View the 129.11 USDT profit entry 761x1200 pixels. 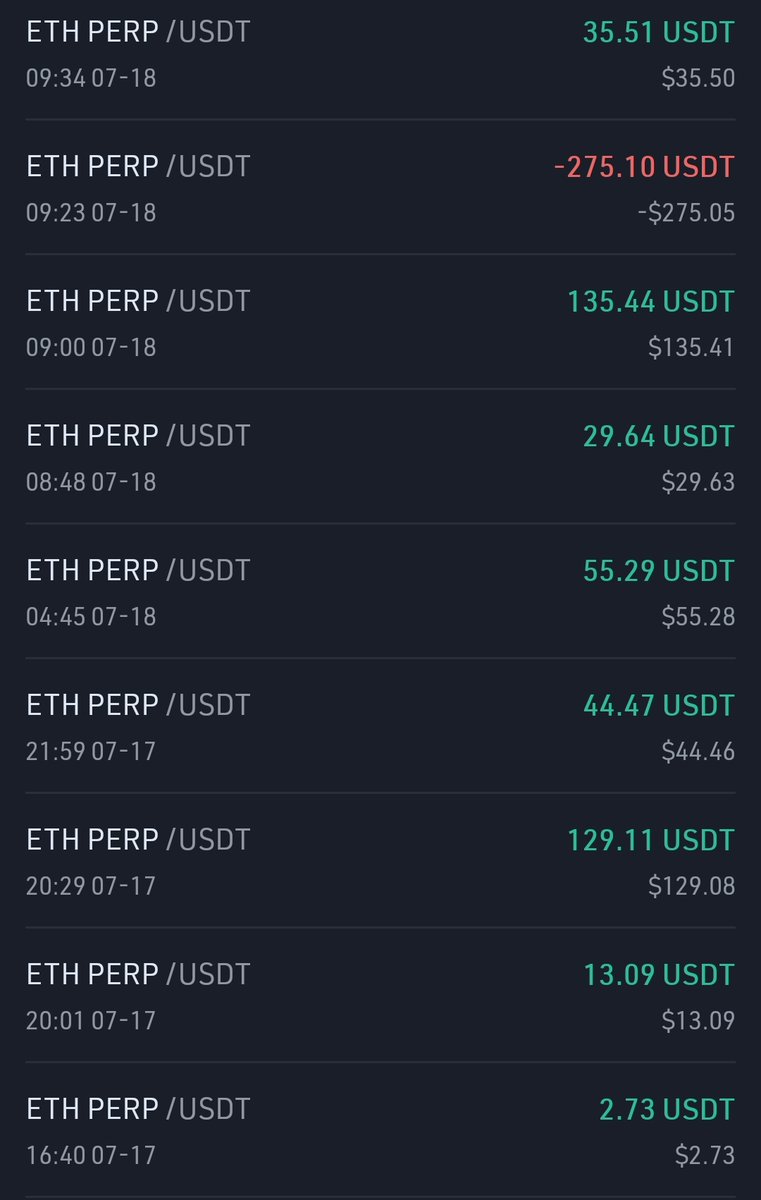380,862
